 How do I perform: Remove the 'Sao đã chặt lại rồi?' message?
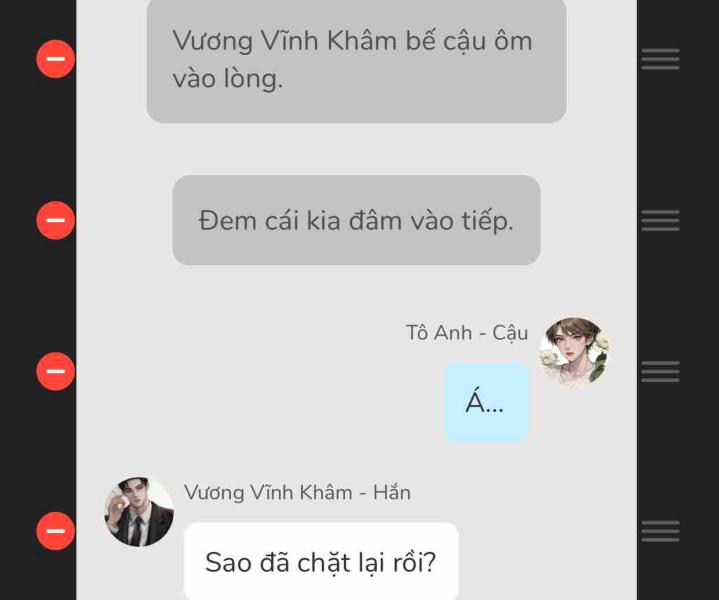tap(56, 531)
